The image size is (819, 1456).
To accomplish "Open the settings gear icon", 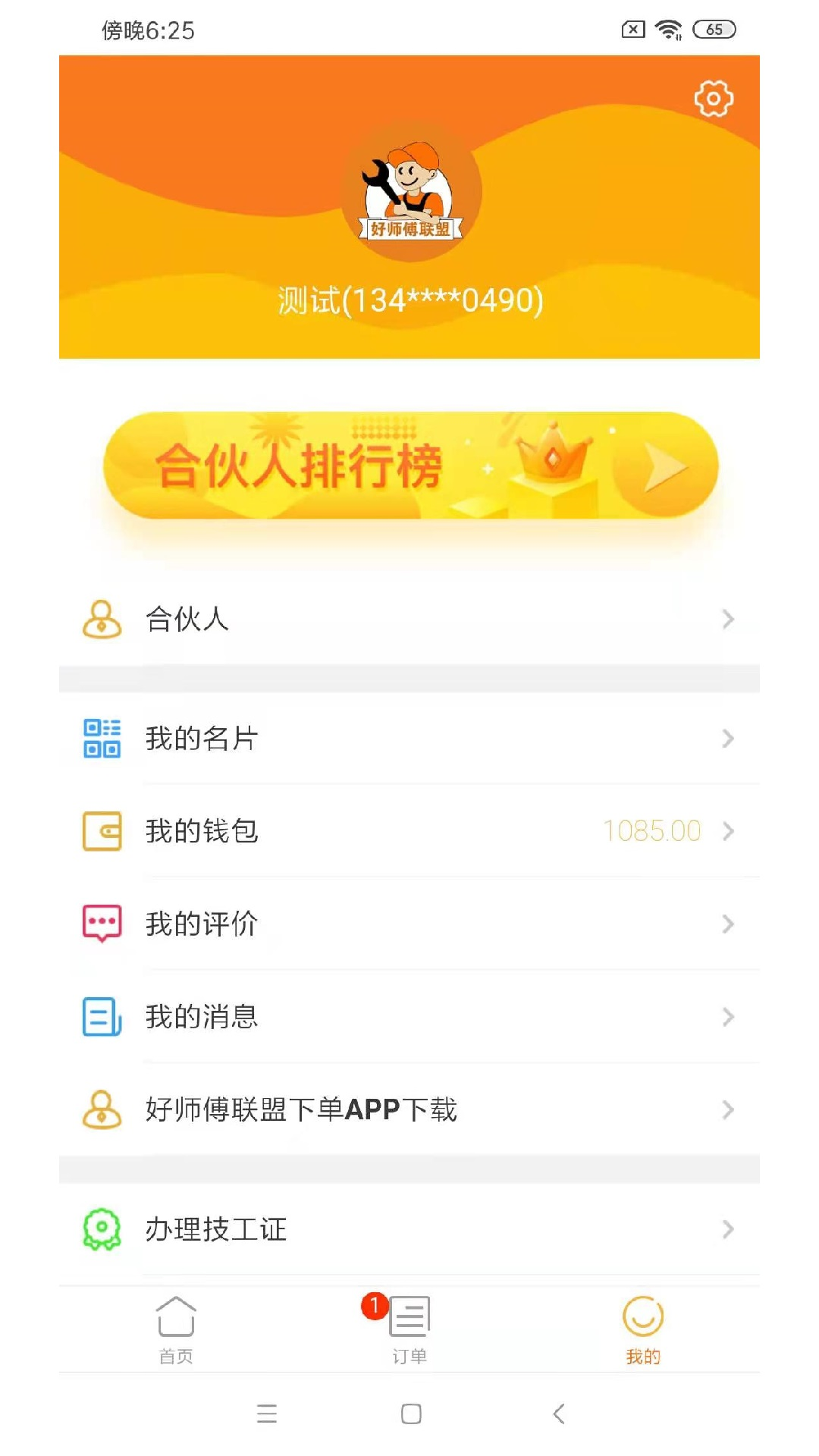I will pos(712,99).
